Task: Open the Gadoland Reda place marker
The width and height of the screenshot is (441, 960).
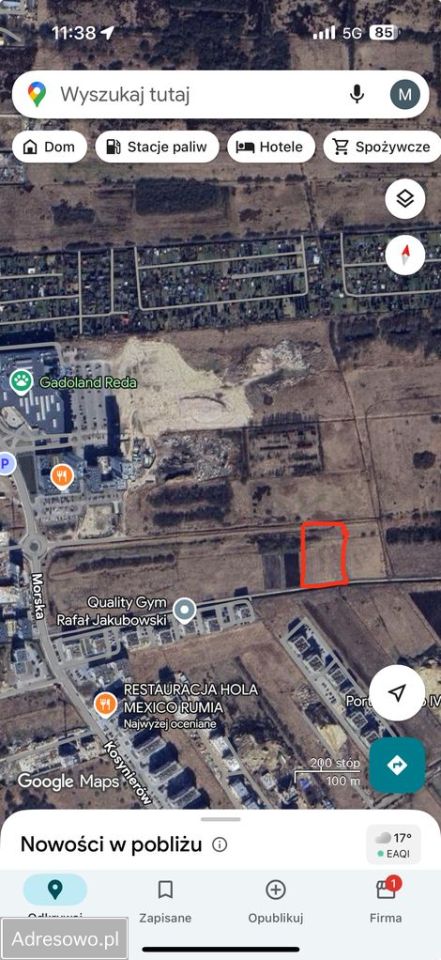Action: click(21, 383)
